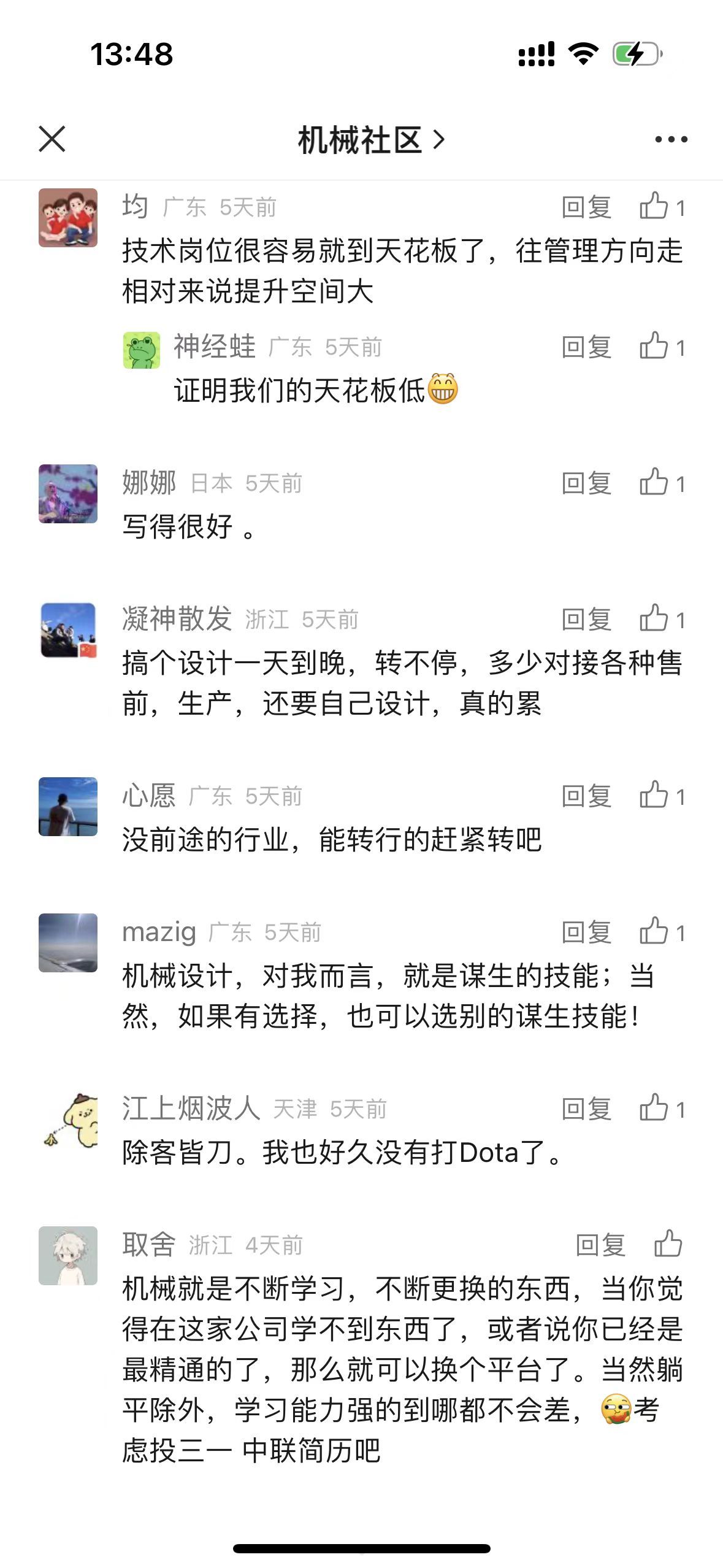Close the 机械社区 page

coord(52,139)
